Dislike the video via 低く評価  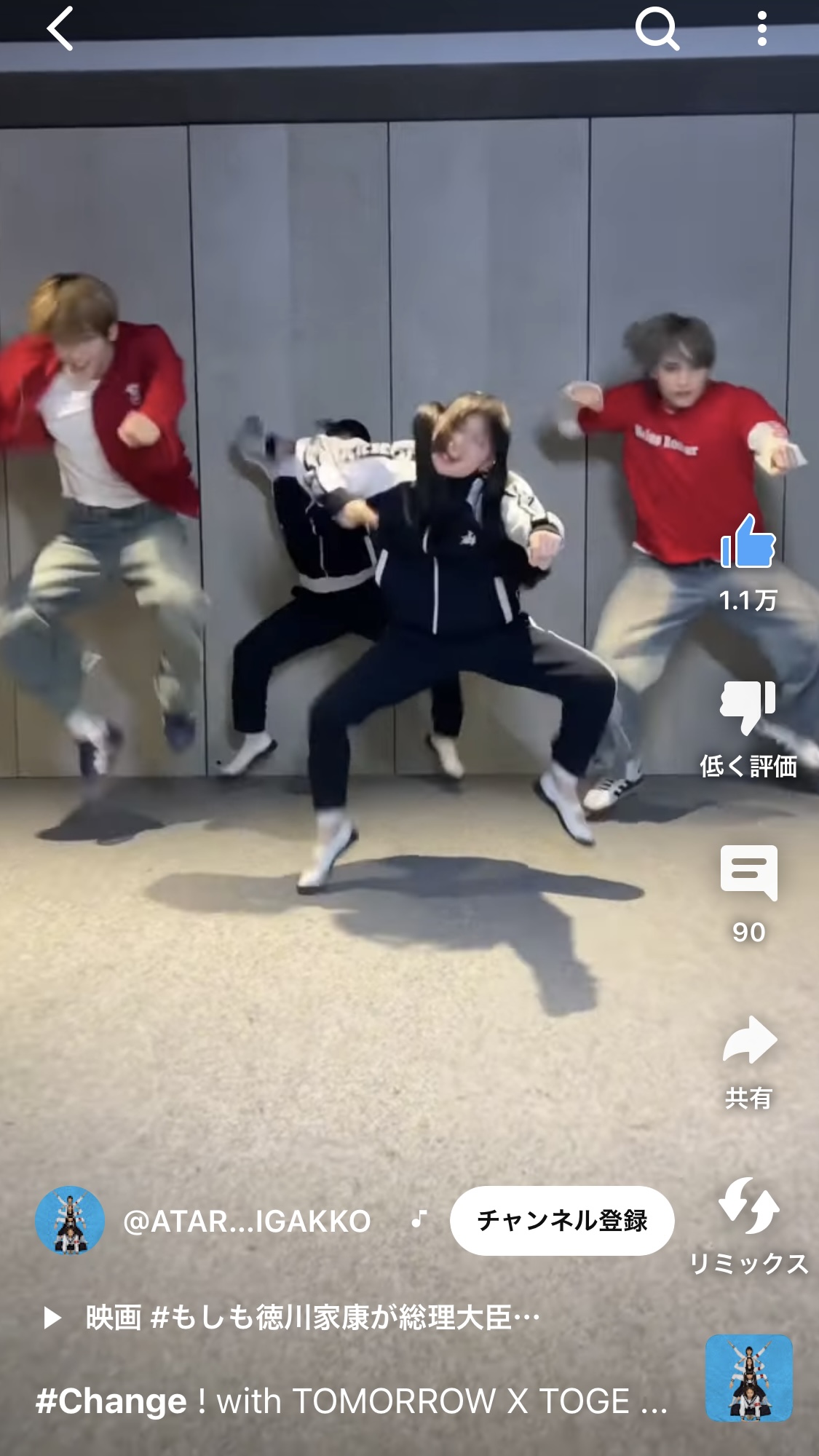point(748,708)
